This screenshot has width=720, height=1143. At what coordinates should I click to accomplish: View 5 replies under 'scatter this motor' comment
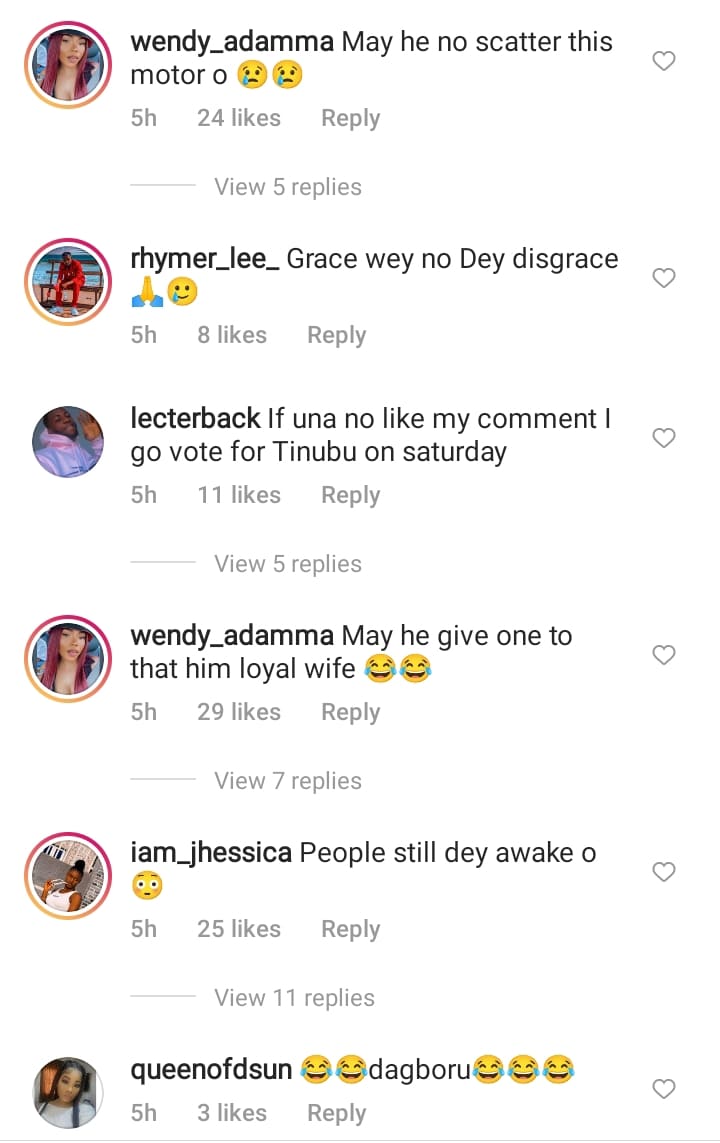click(x=288, y=187)
